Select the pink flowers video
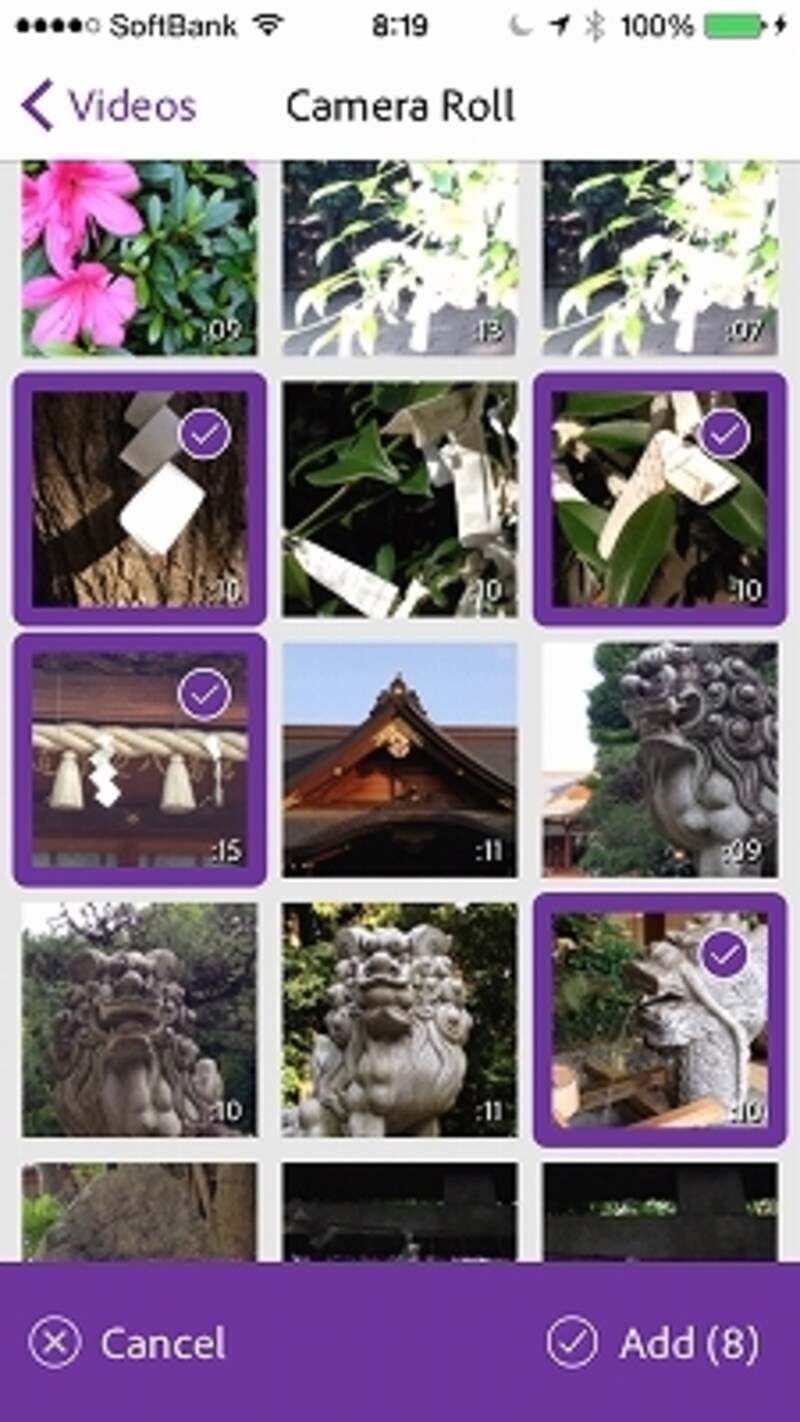The width and height of the screenshot is (800, 1422). [139, 258]
